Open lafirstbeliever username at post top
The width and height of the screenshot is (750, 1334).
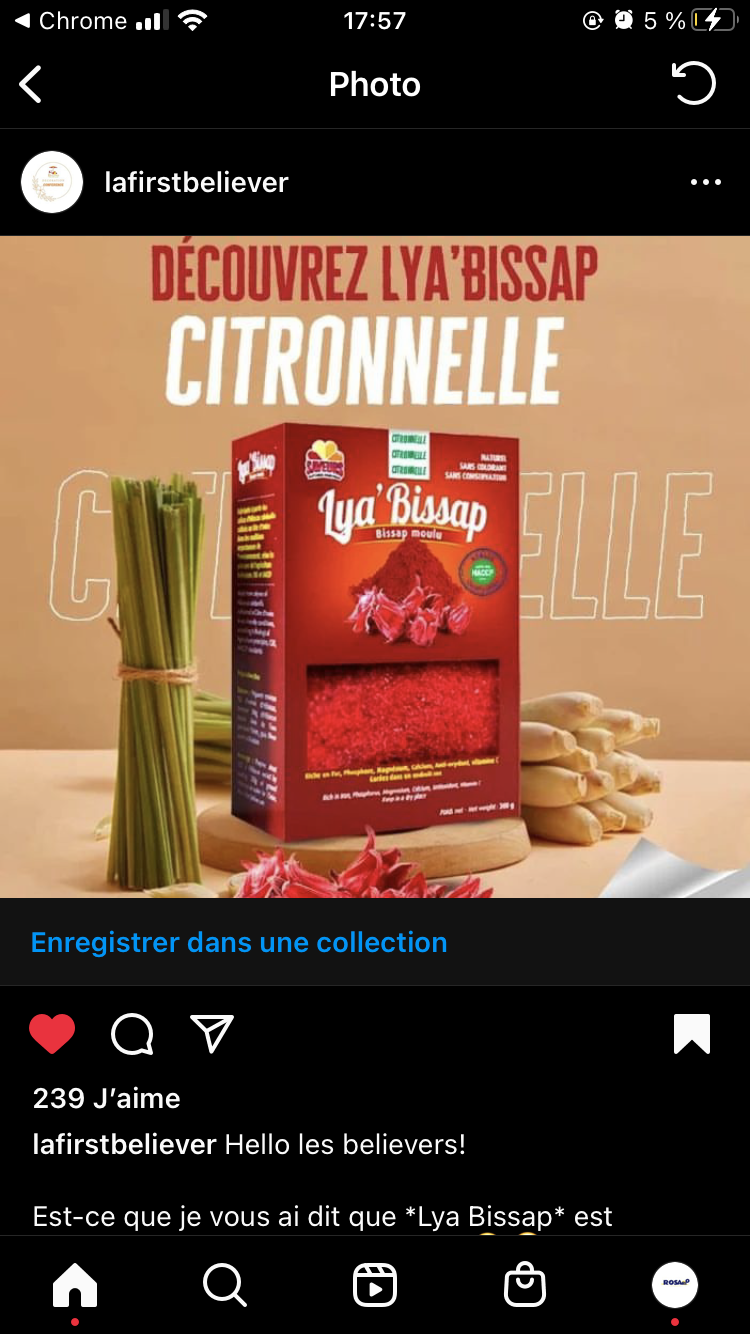[x=196, y=182]
